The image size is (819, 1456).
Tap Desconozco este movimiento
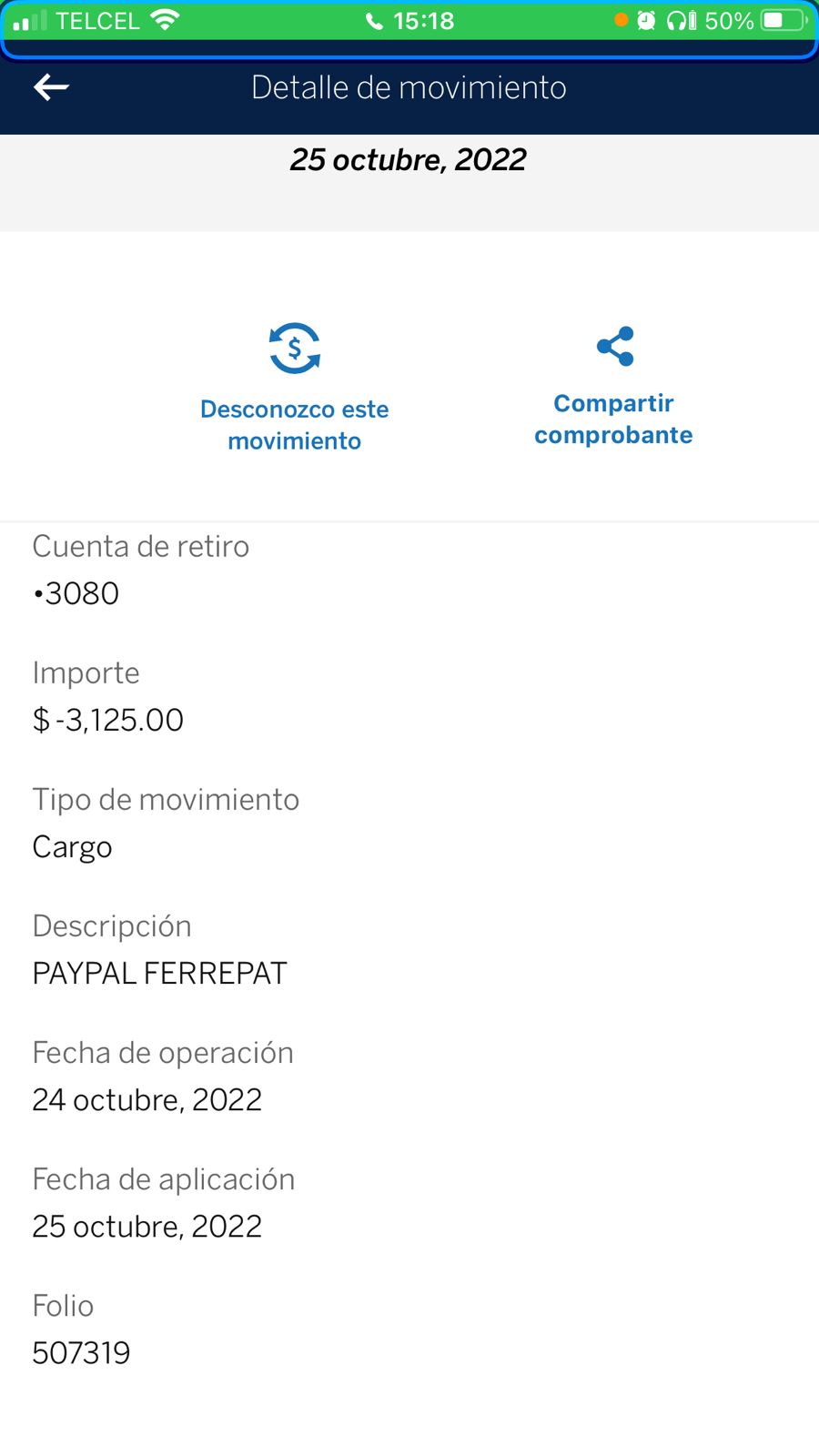(x=294, y=388)
